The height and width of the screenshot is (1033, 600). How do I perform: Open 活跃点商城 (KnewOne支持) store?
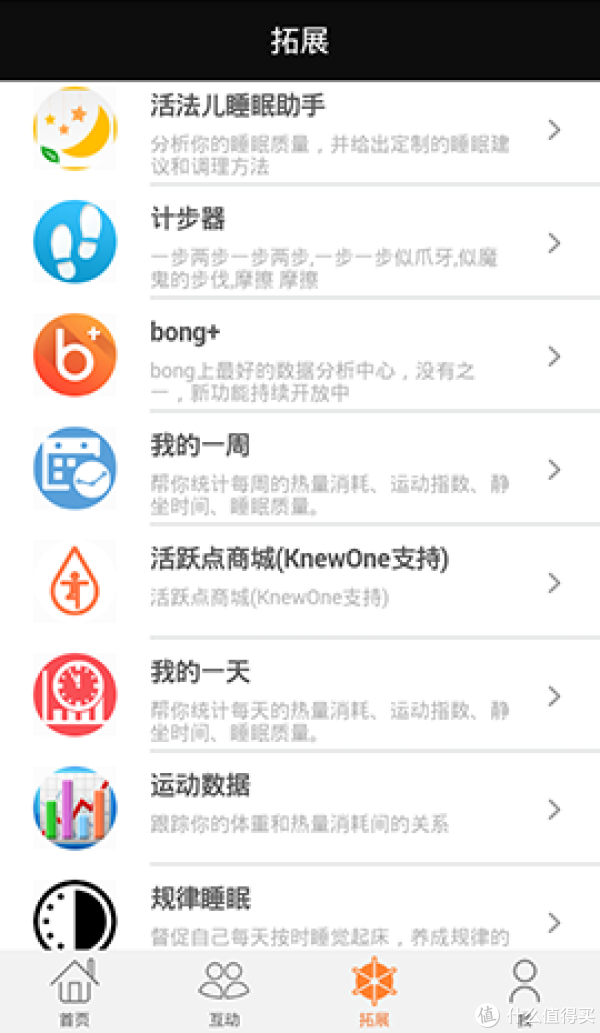click(x=300, y=583)
